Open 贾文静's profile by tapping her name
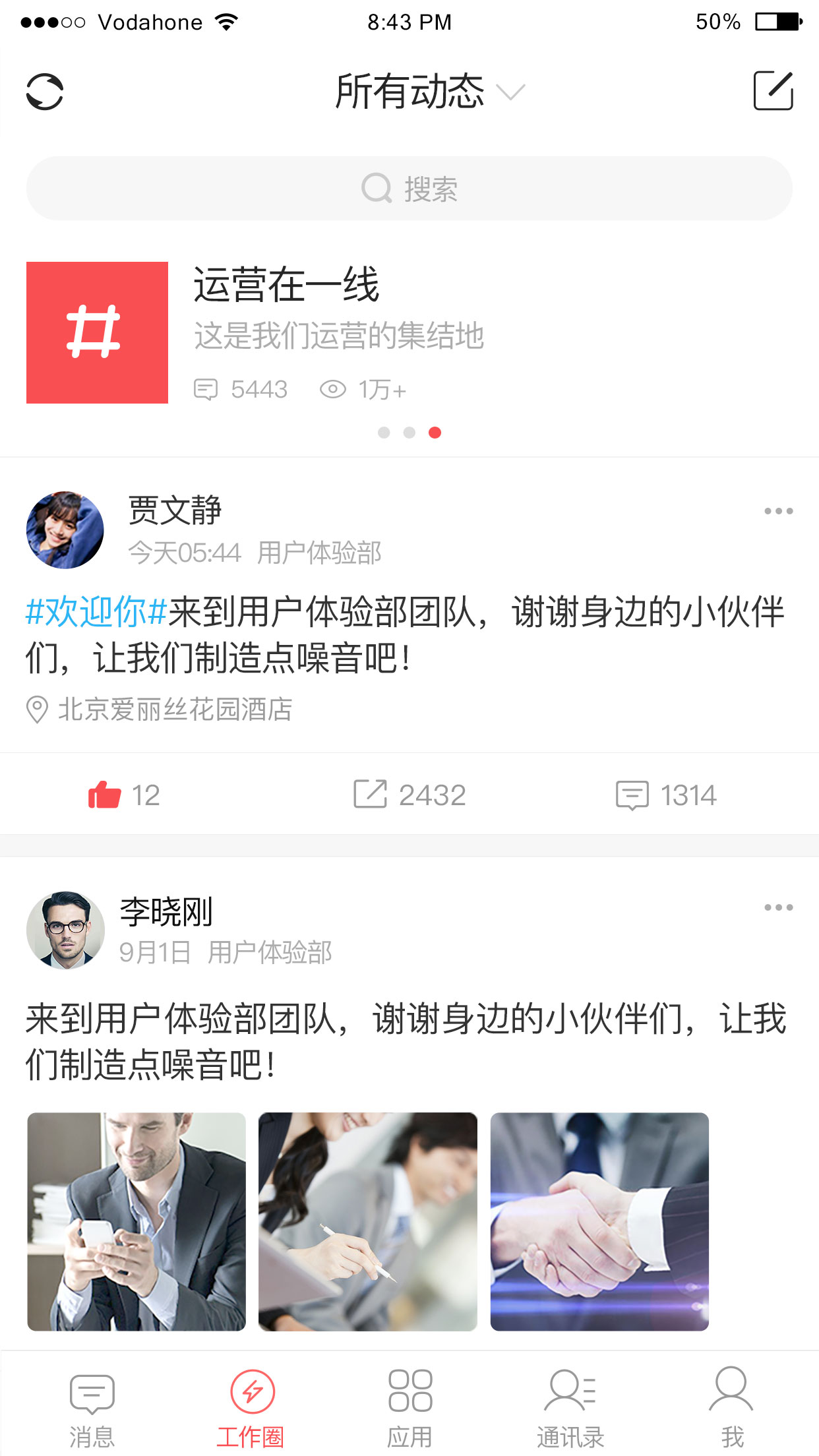 coord(175,511)
